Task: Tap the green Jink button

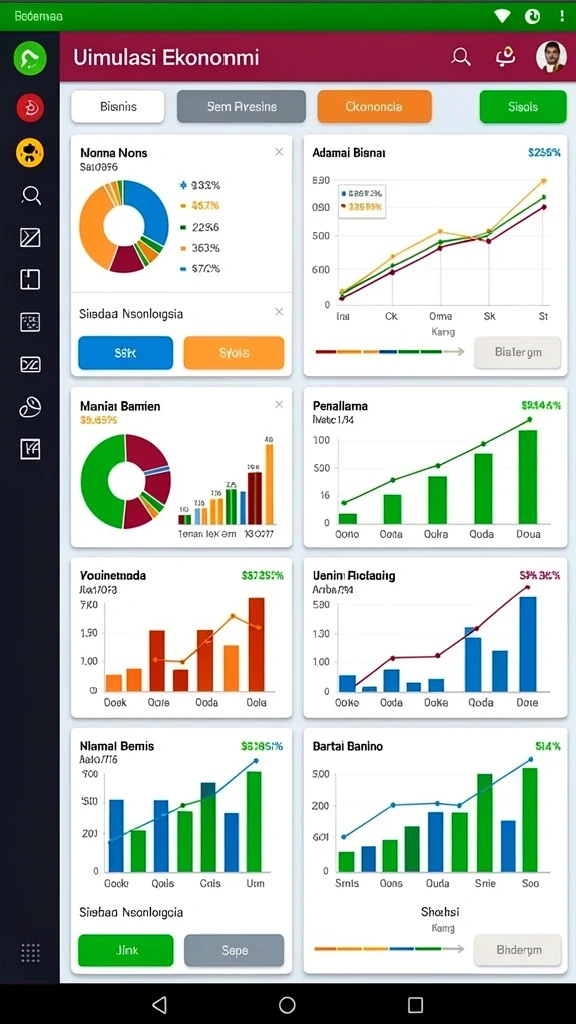Action: click(x=125, y=950)
